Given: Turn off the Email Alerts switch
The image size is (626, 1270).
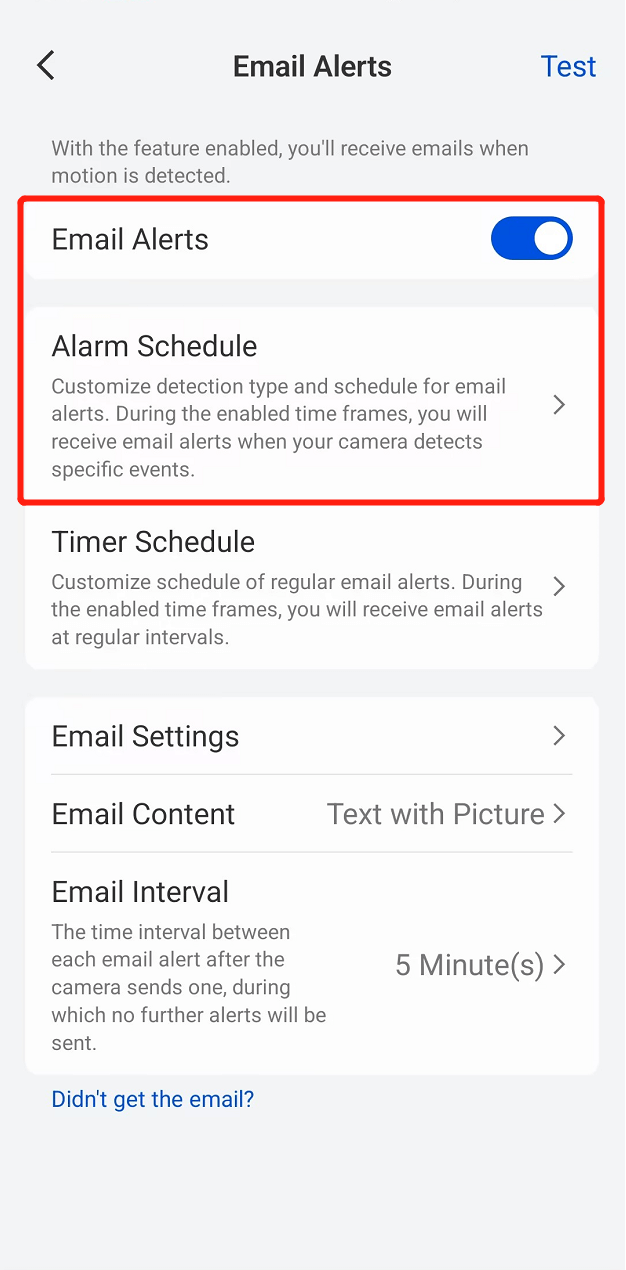Looking at the screenshot, I should tap(531, 240).
